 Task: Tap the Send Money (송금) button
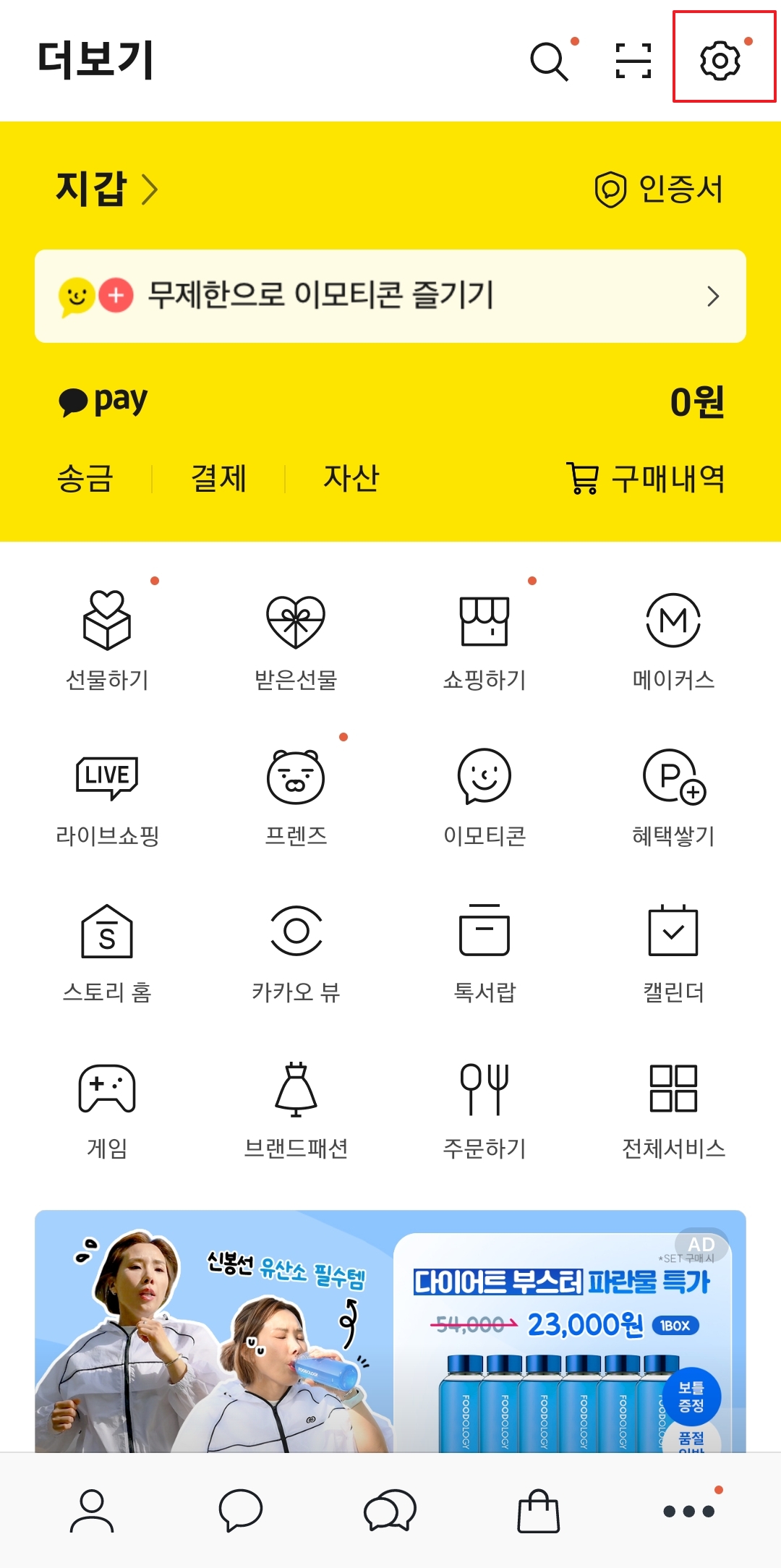(x=85, y=477)
